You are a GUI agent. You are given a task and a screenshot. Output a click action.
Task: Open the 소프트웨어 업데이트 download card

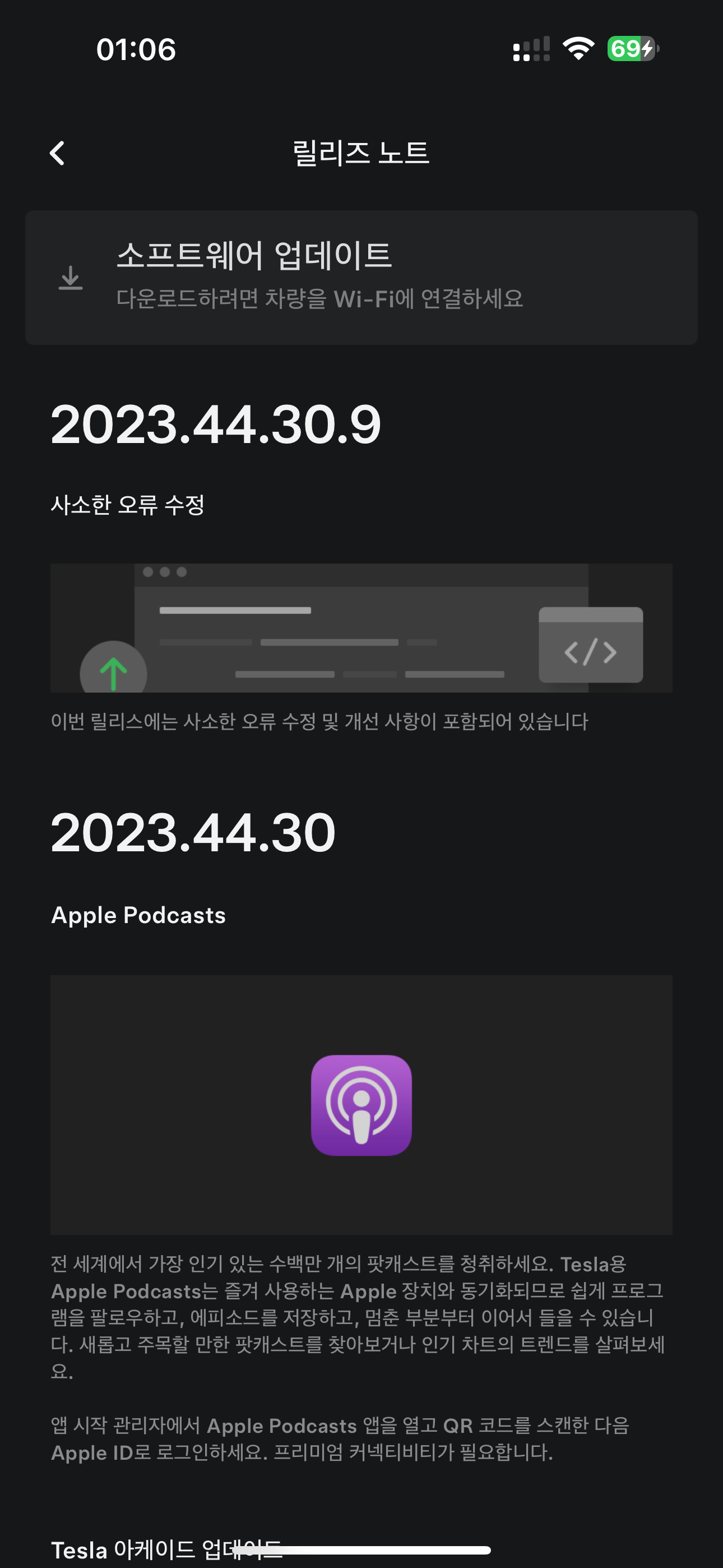coord(361,278)
